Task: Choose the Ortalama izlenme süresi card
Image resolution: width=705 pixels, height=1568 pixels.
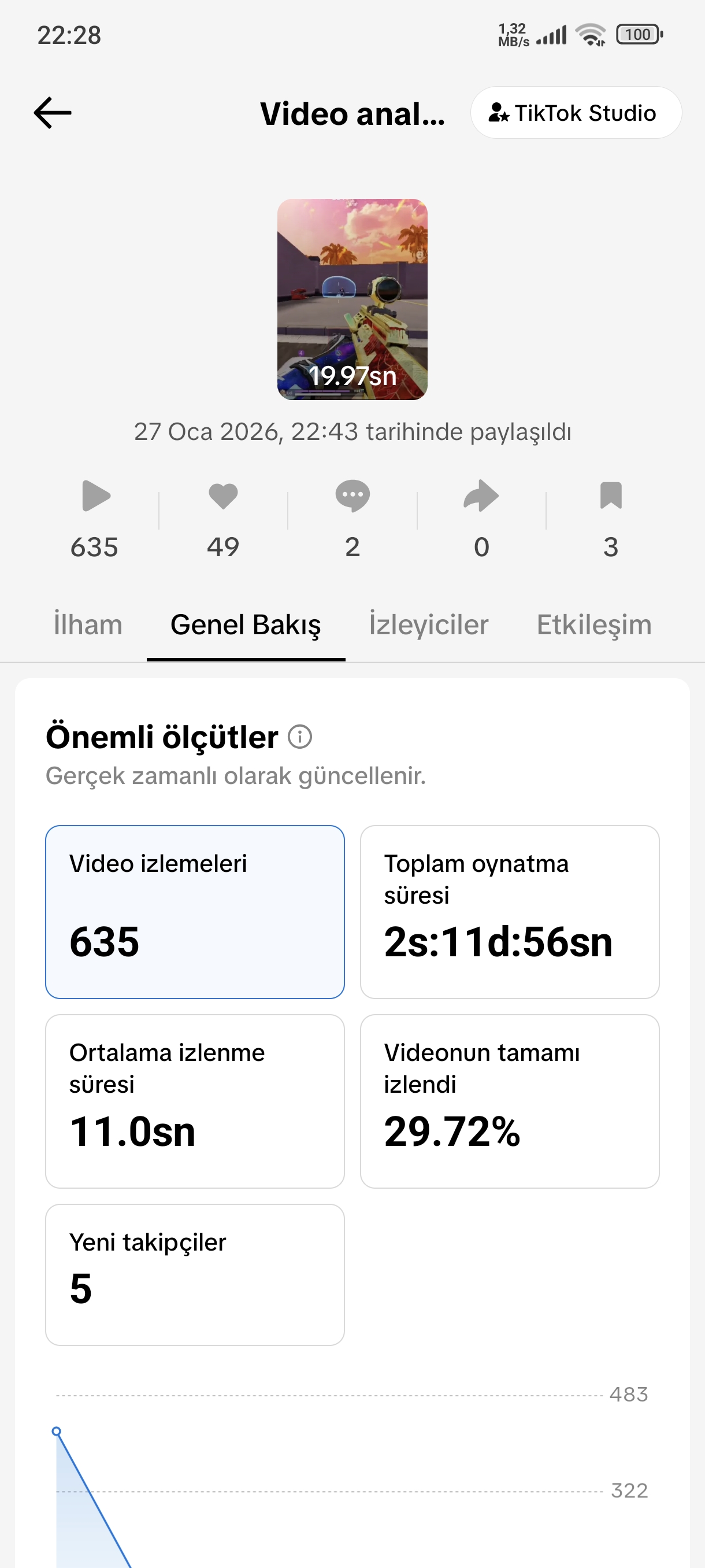Action: pos(195,1101)
